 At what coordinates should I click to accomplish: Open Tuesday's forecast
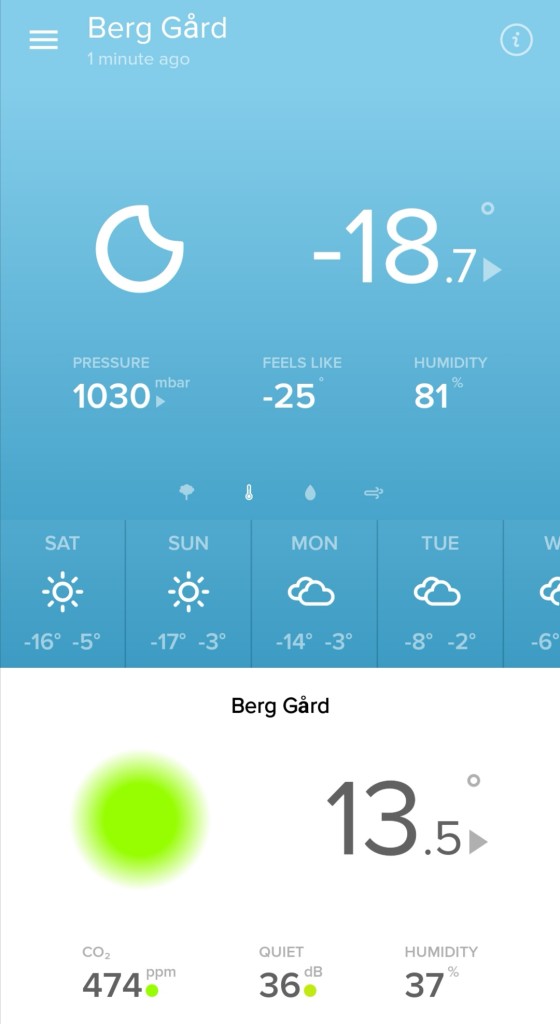pos(441,594)
